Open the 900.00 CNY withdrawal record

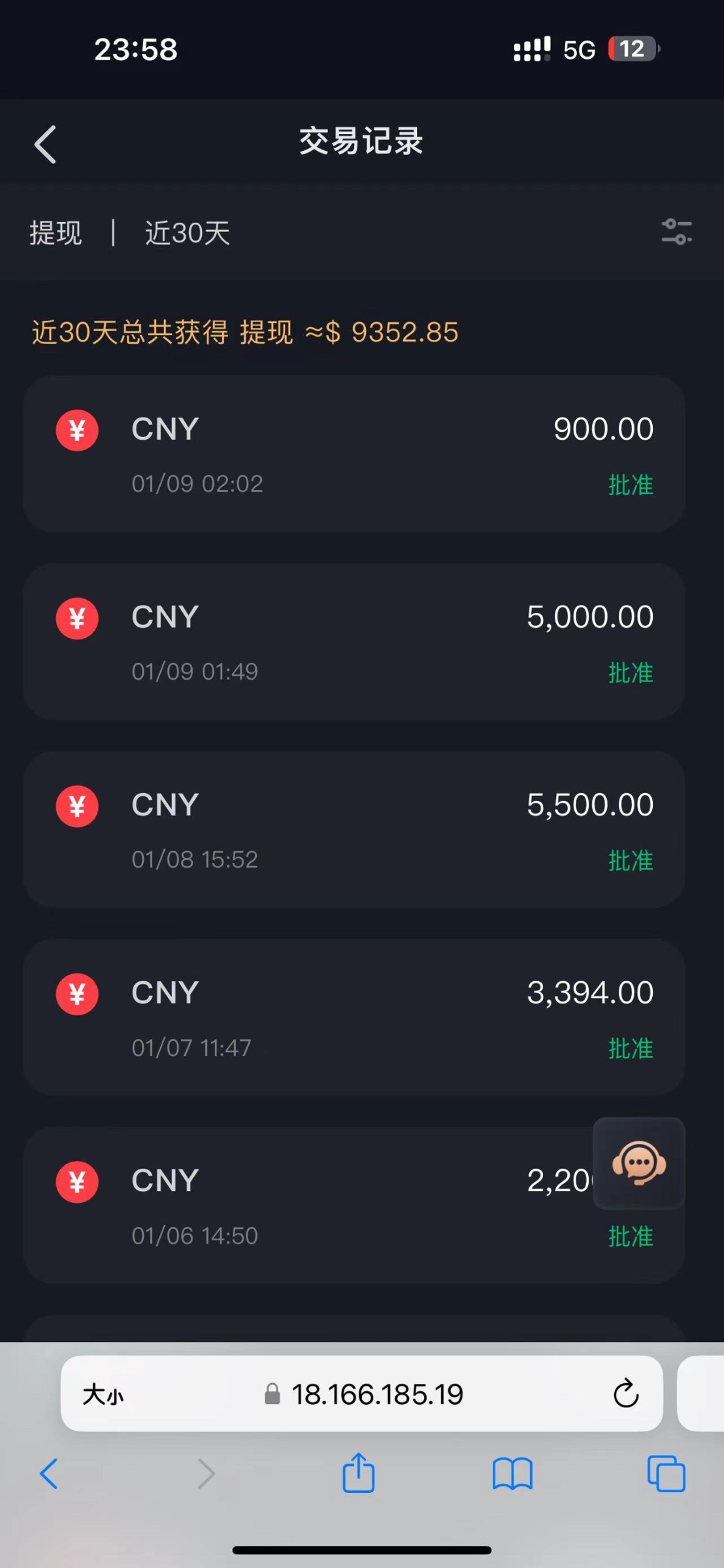coord(354,454)
